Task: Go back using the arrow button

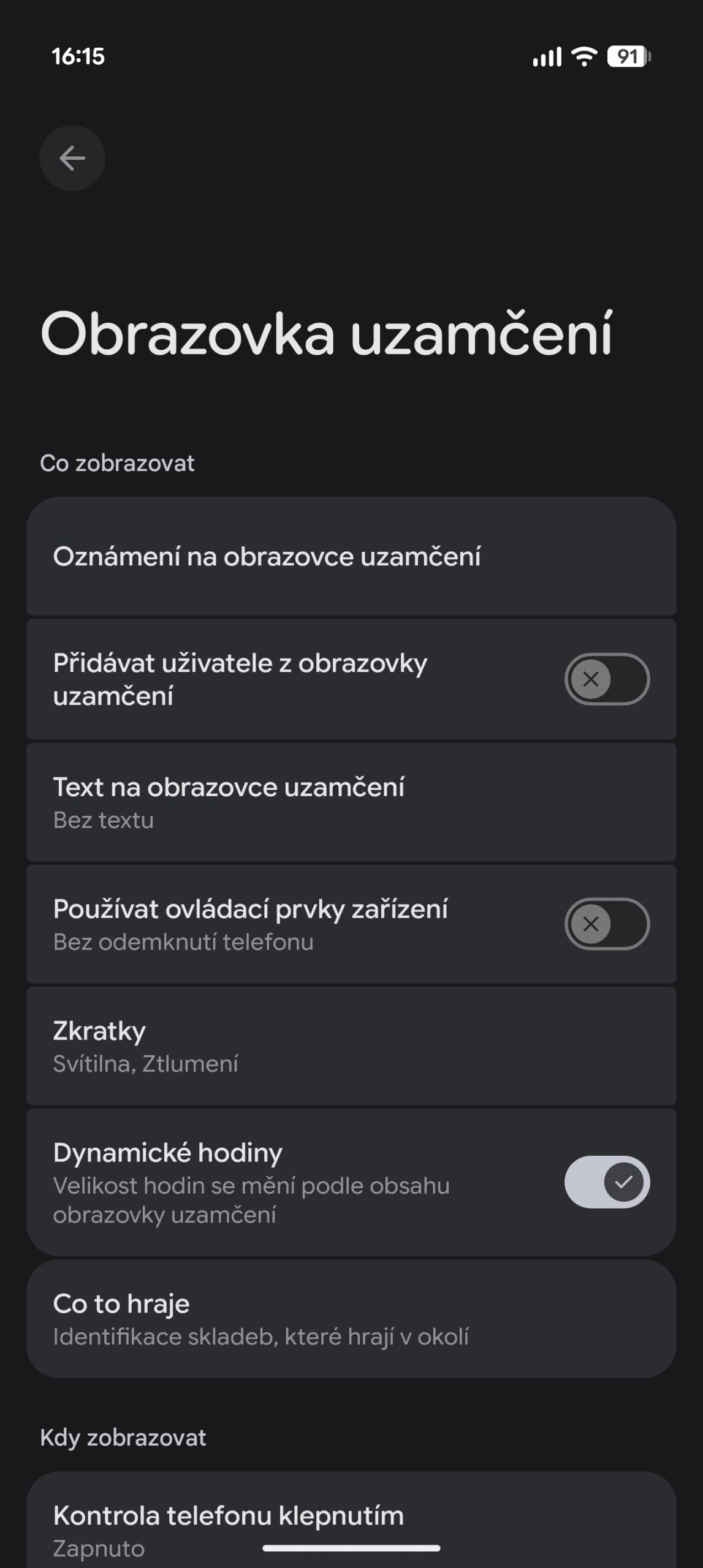Action: [72, 158]
